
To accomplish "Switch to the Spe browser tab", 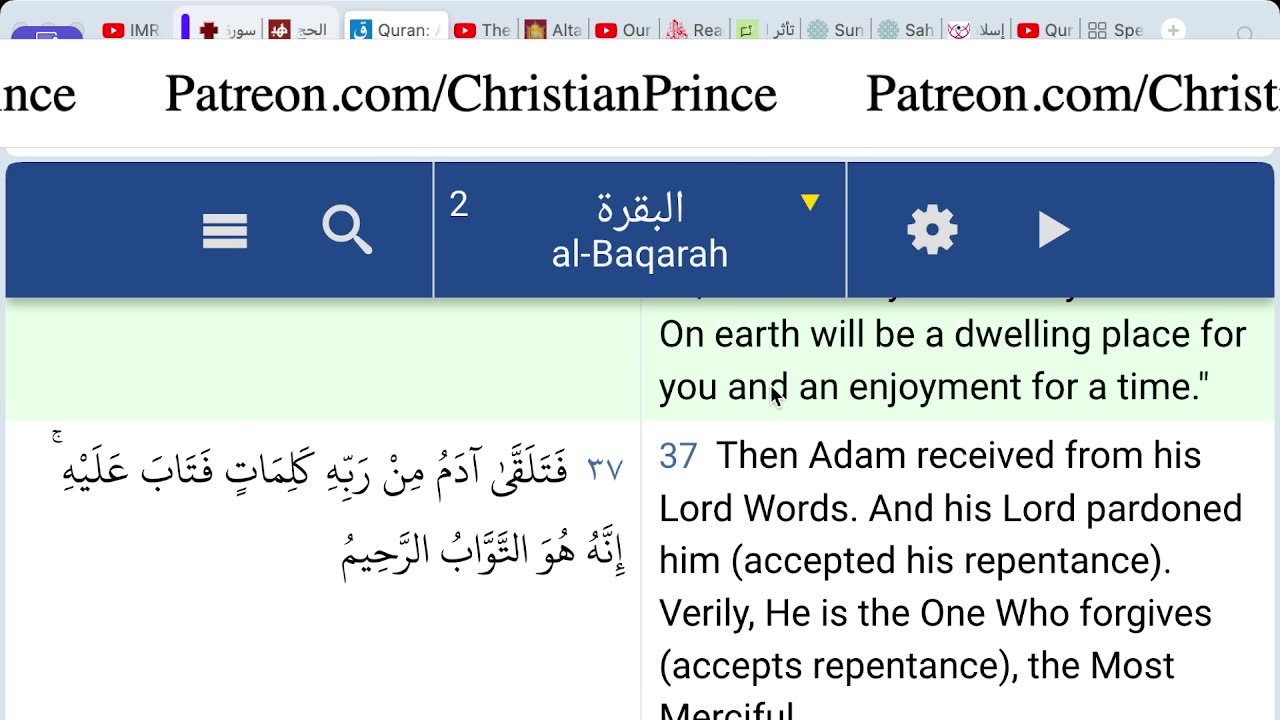I will coord(1115,30).
